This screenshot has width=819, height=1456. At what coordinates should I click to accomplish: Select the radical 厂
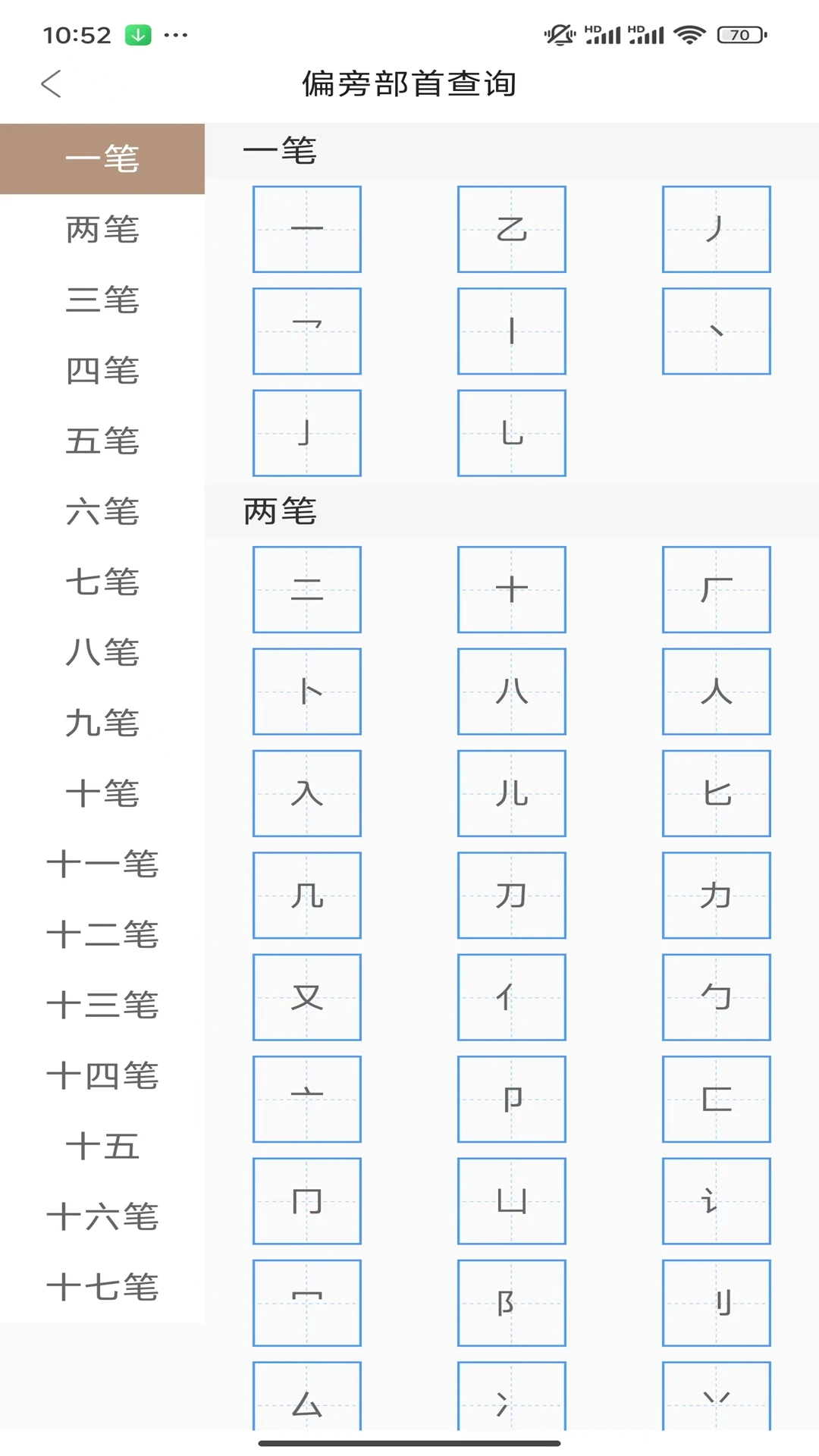716,589
